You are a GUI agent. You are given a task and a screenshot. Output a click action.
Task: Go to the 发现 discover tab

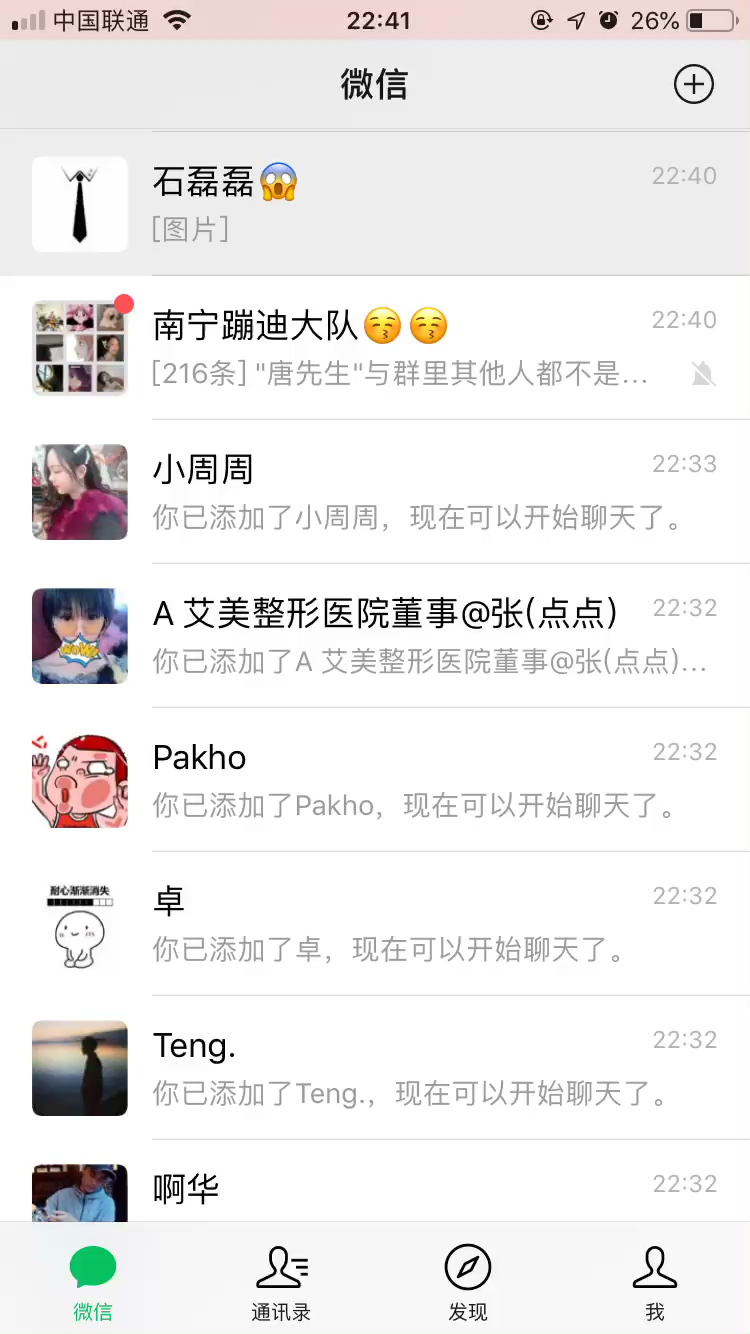click(468, 1282)
